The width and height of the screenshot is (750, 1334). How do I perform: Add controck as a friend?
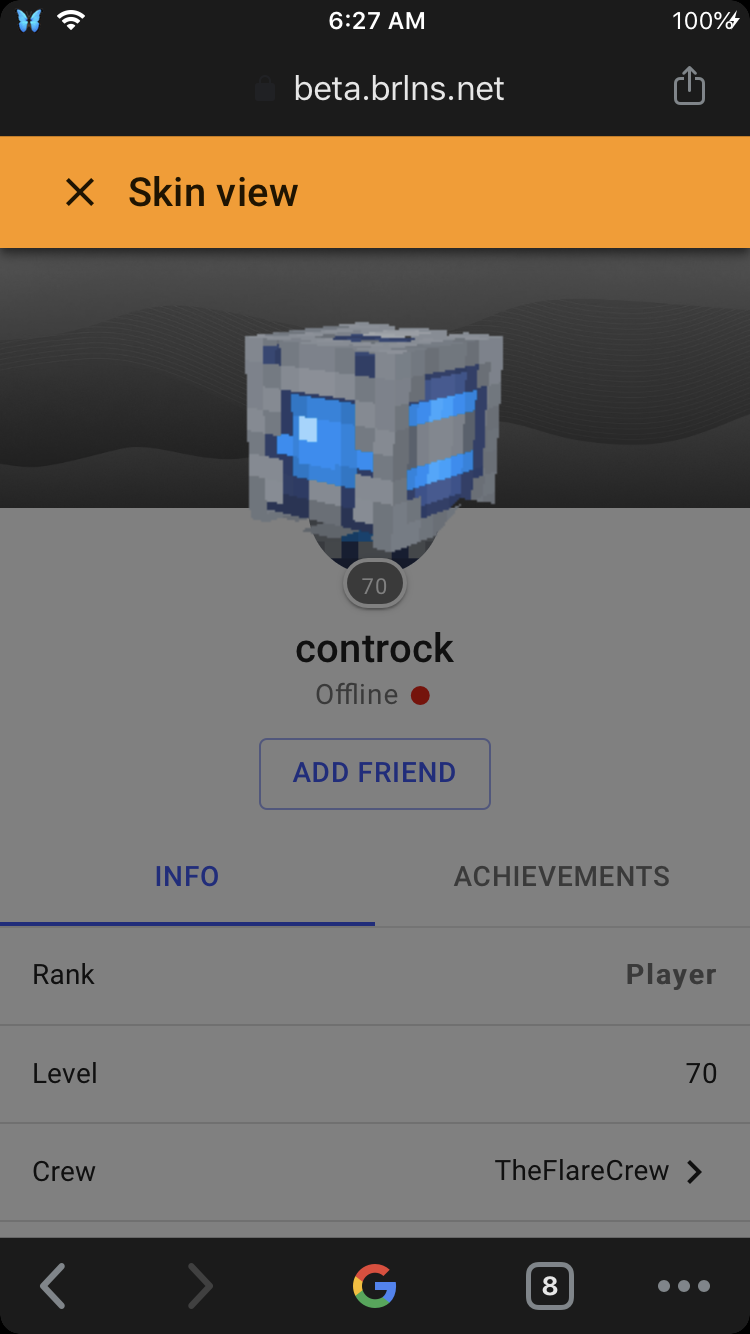[375, 773]
